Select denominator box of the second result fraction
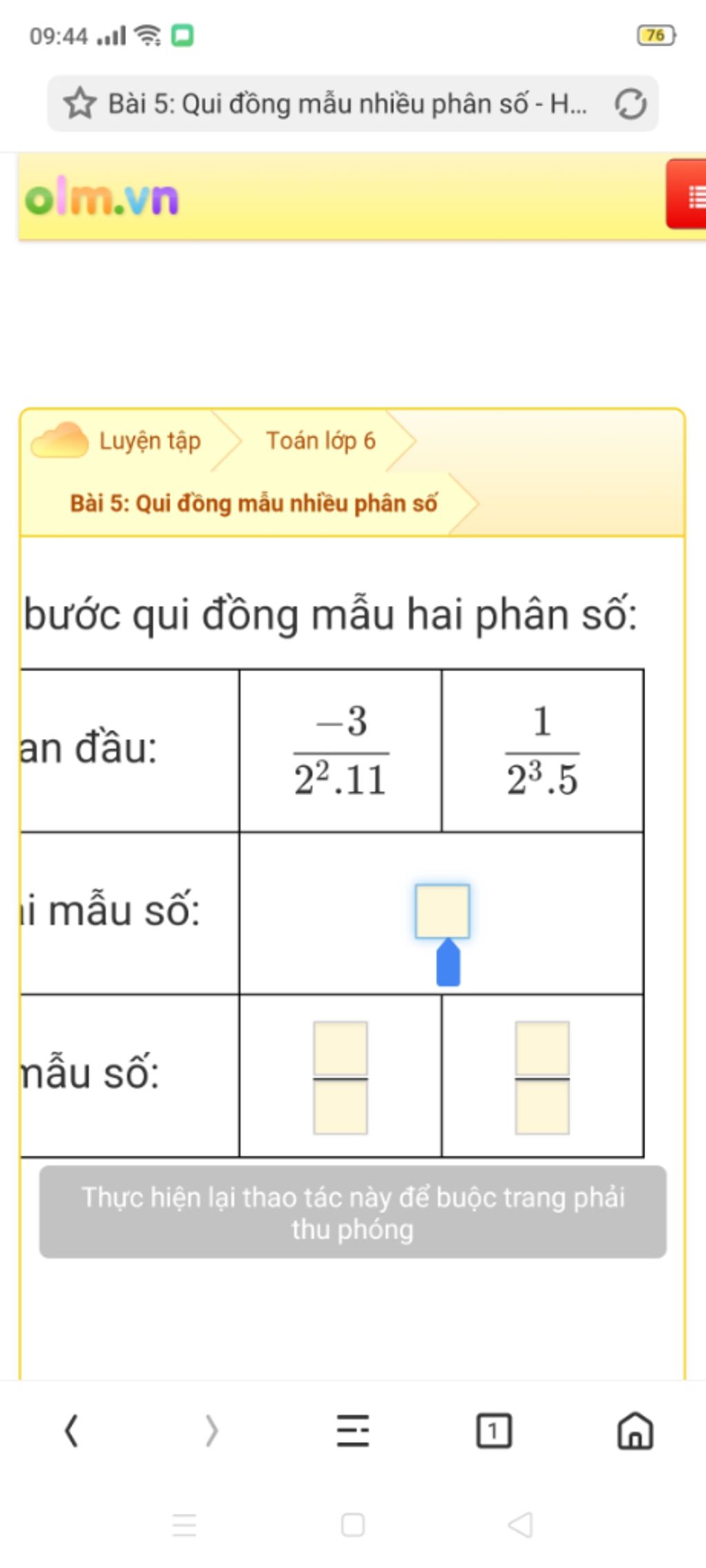 coord(542,1108)
